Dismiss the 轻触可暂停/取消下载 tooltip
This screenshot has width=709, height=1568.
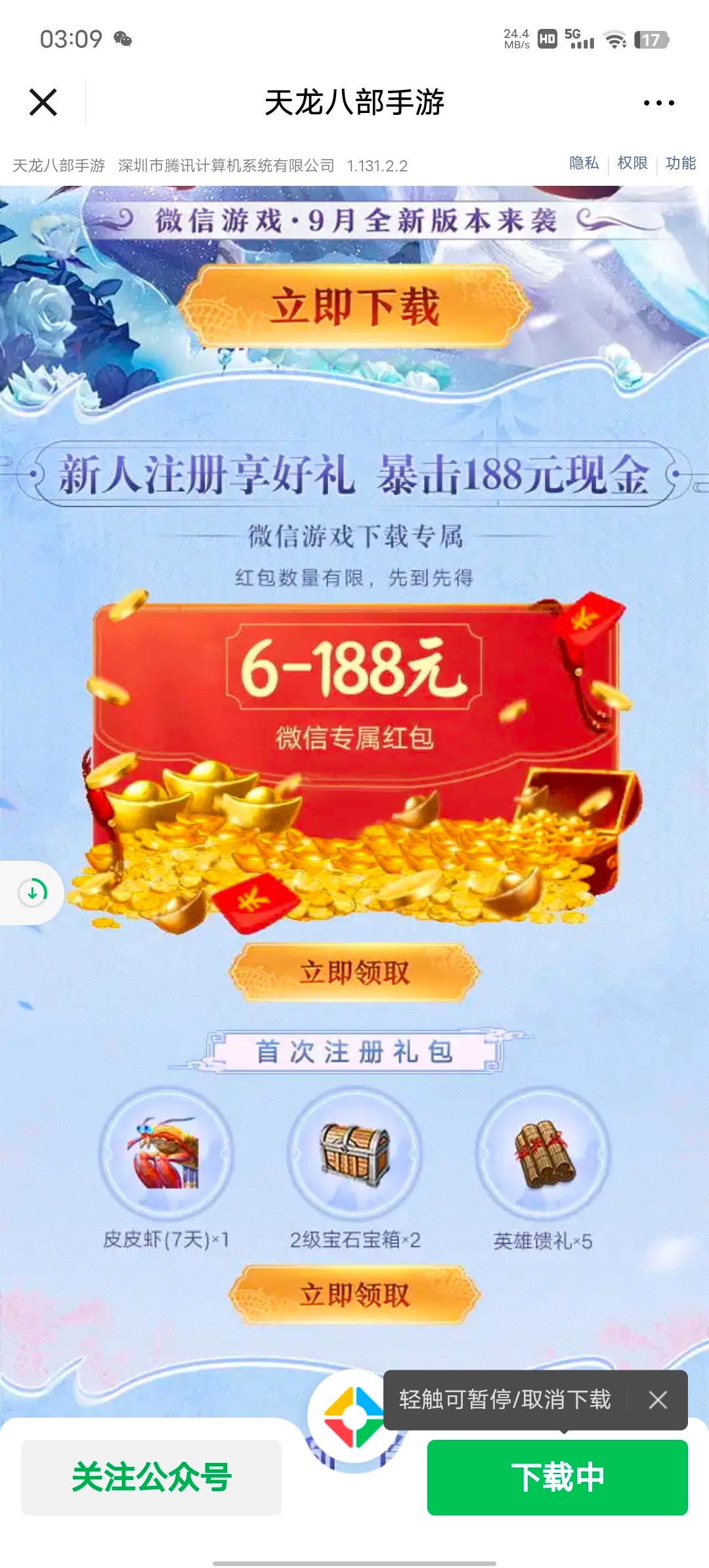coord(658,1400)
